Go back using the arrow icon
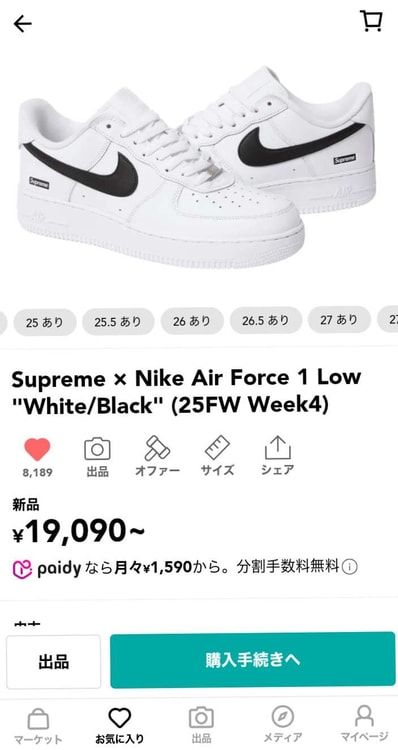The height and width of the screenshot is (750, 398). [22, 23]
